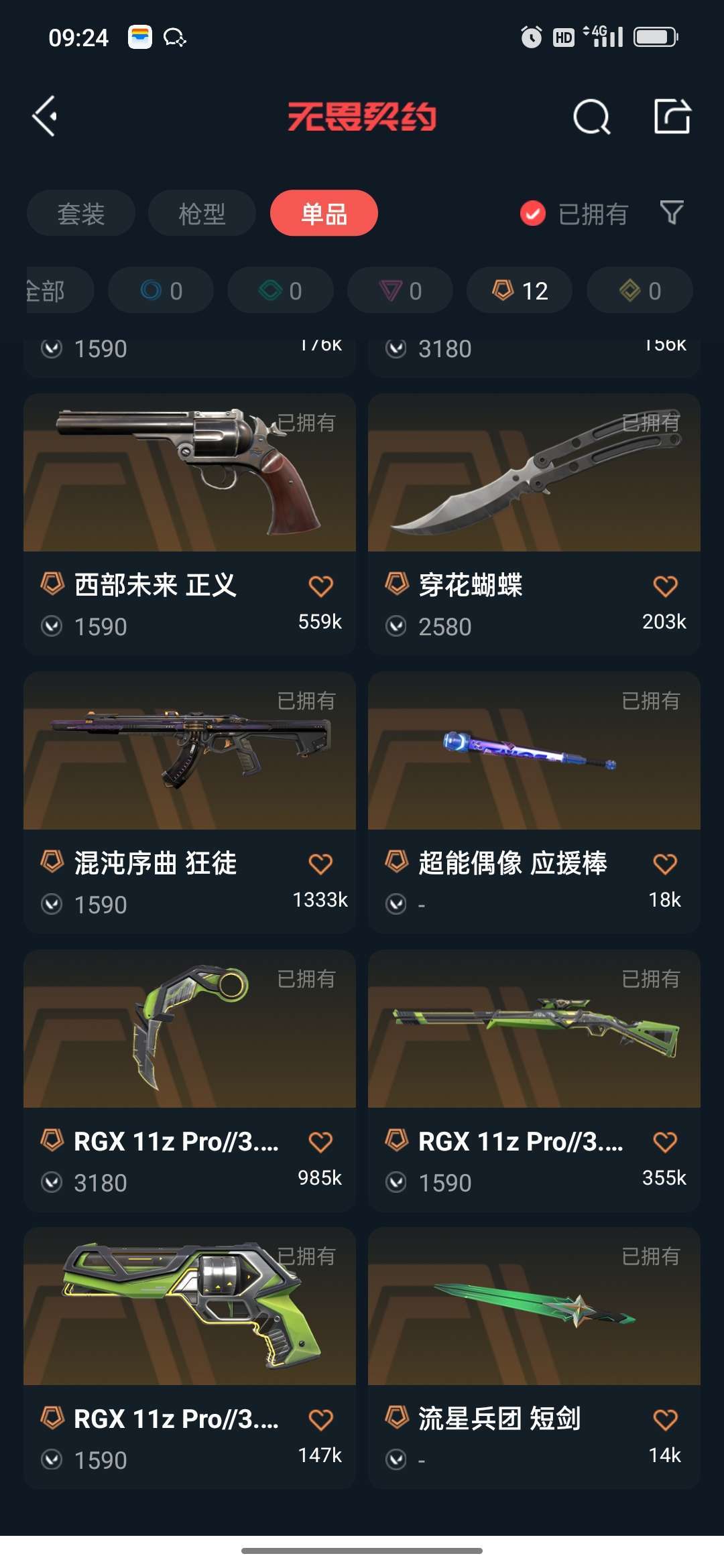Viewport: 724px width, 1568px height.
Task: Select the orange tier chip showing 12
Action: (520, 291)
